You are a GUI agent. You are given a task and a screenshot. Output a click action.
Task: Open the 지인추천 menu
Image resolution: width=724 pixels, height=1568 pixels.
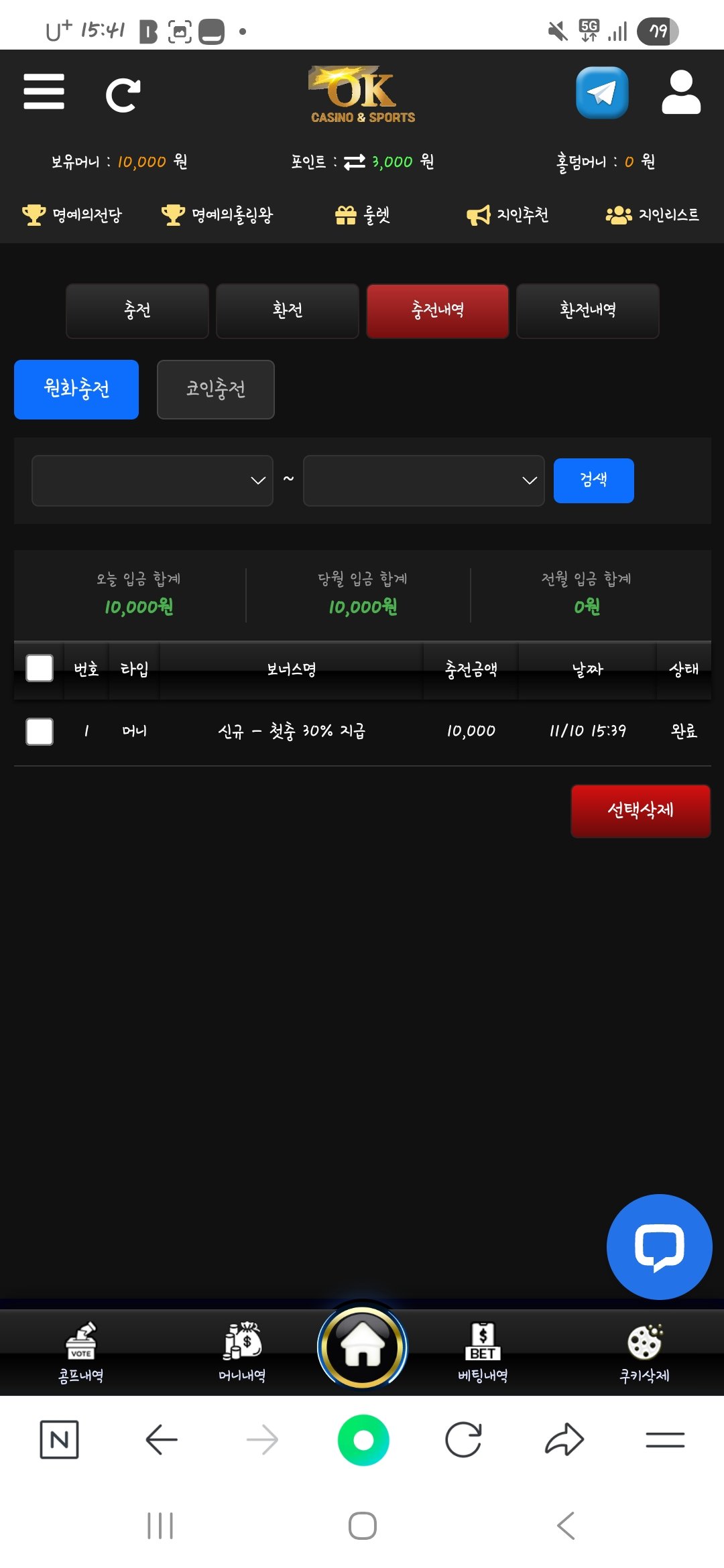click(x=507, y=215)
